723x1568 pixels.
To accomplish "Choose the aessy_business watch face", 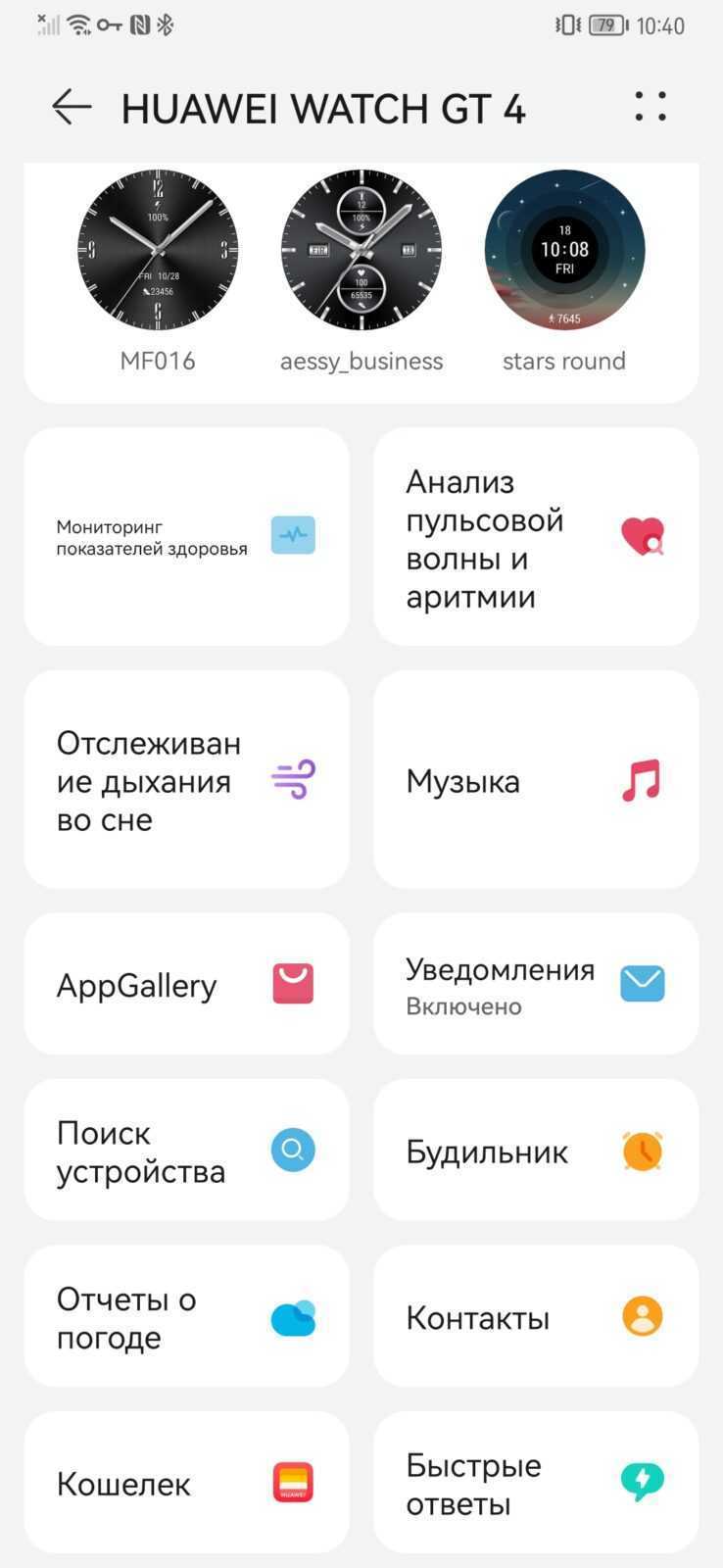I will click(361, 250).
